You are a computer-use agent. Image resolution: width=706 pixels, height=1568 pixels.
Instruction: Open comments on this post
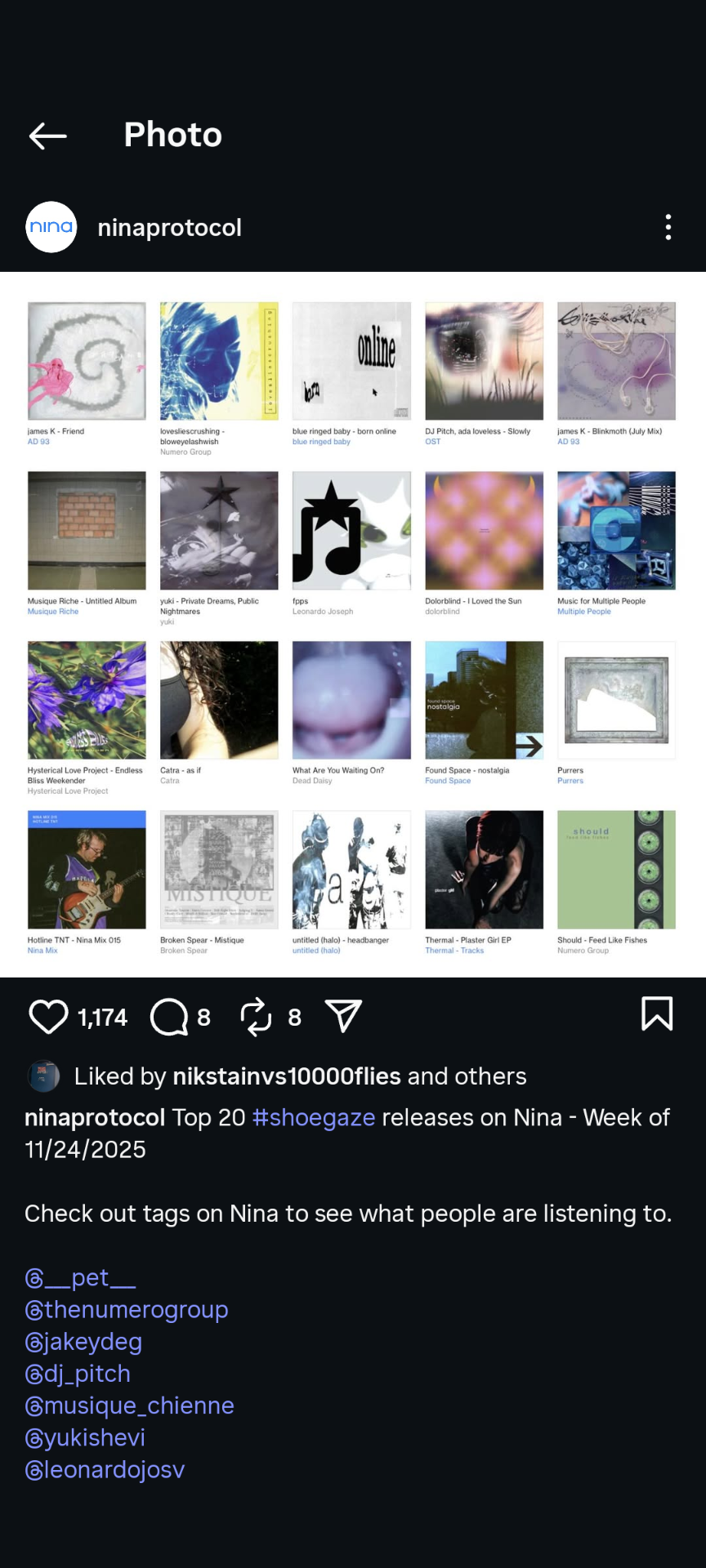pyautogui.click(x=169, y=1017)
